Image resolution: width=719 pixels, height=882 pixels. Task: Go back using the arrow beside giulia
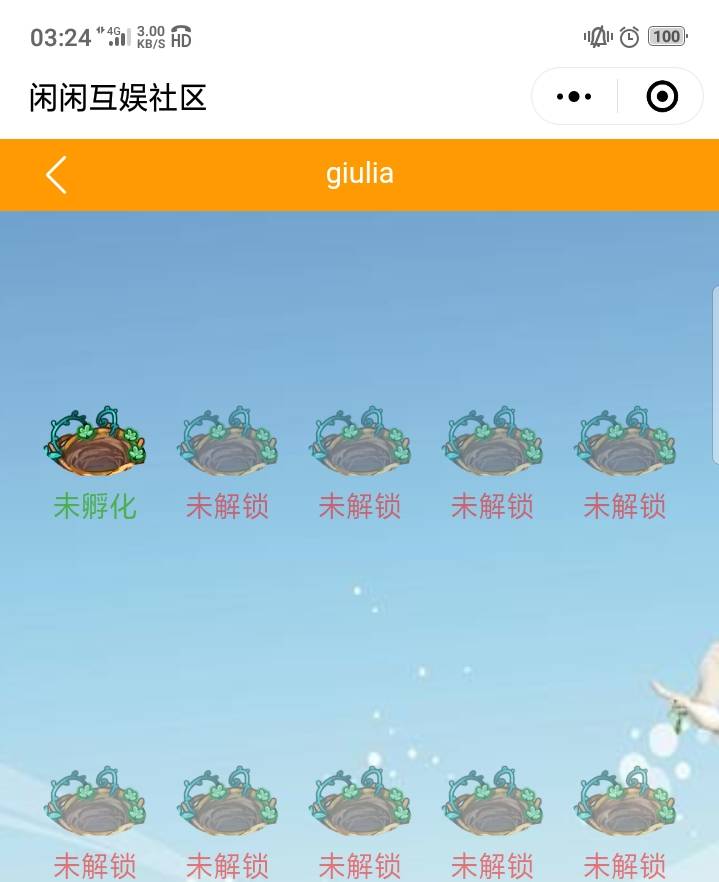point(56,175)
